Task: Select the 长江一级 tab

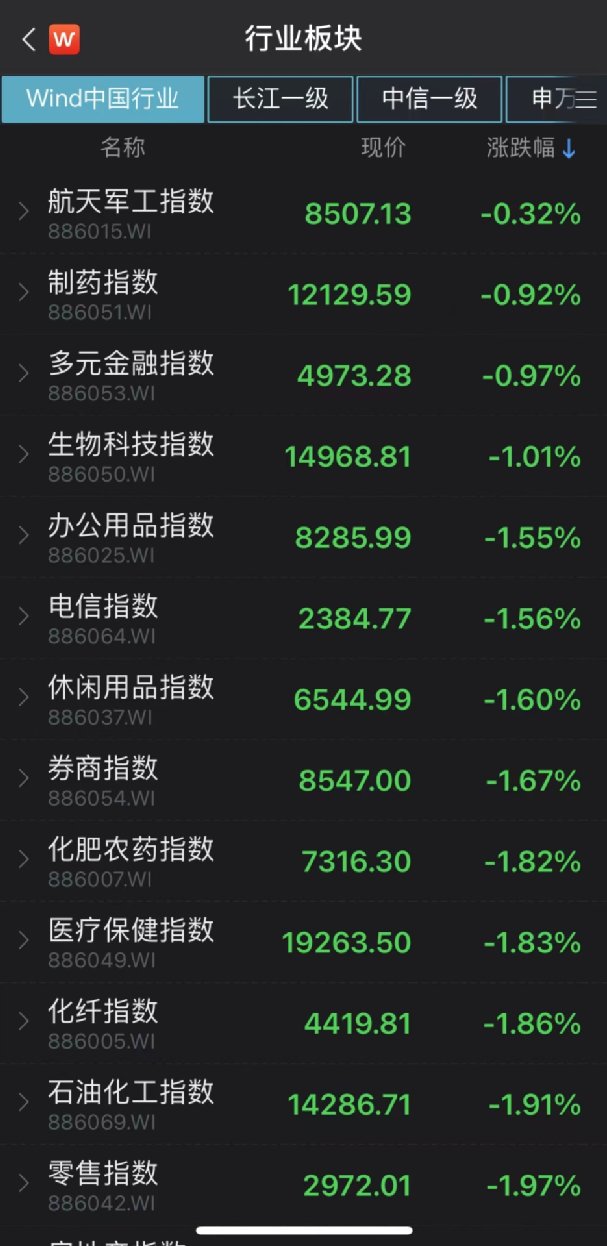Action: click(280, 99)
